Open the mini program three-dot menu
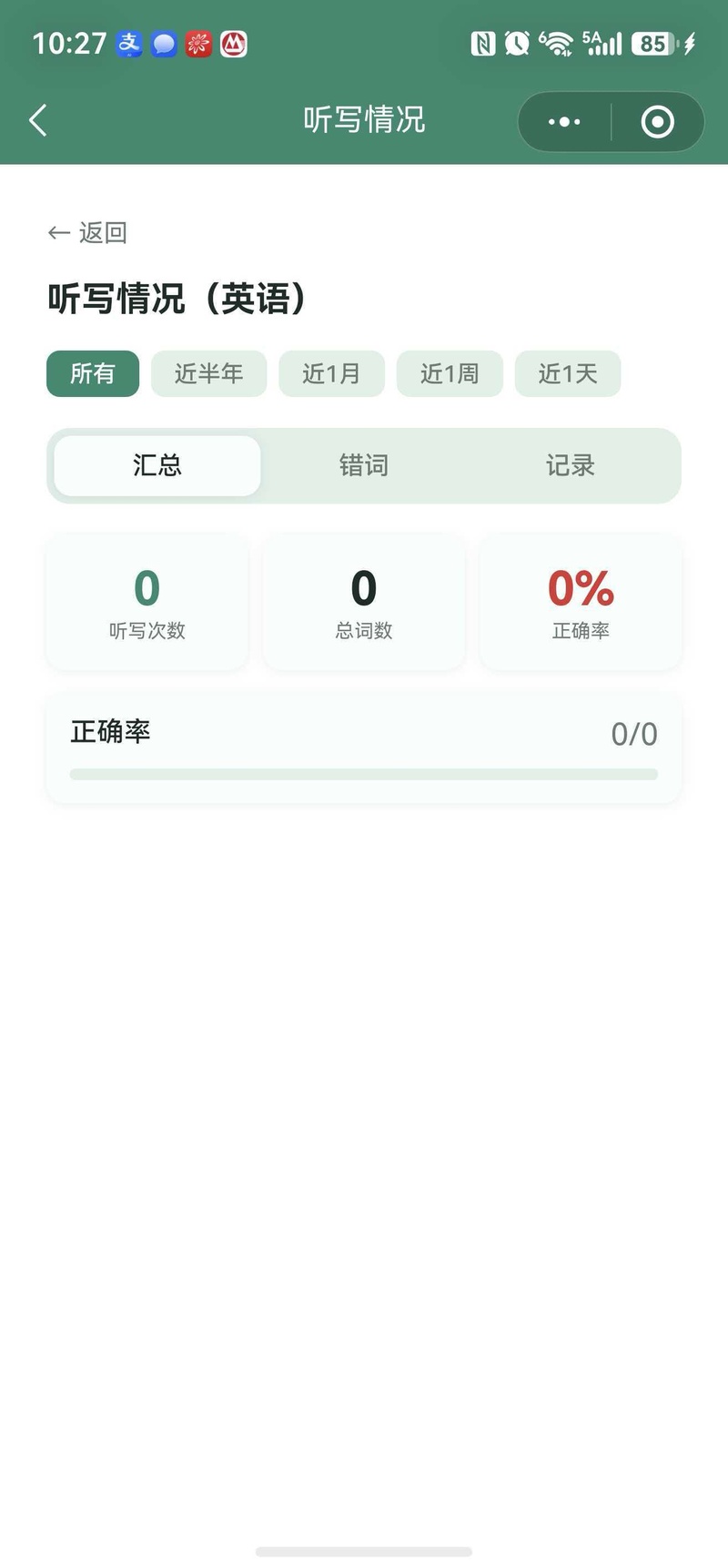Screen dimensions: 728x1568 (x=564, y=121)
